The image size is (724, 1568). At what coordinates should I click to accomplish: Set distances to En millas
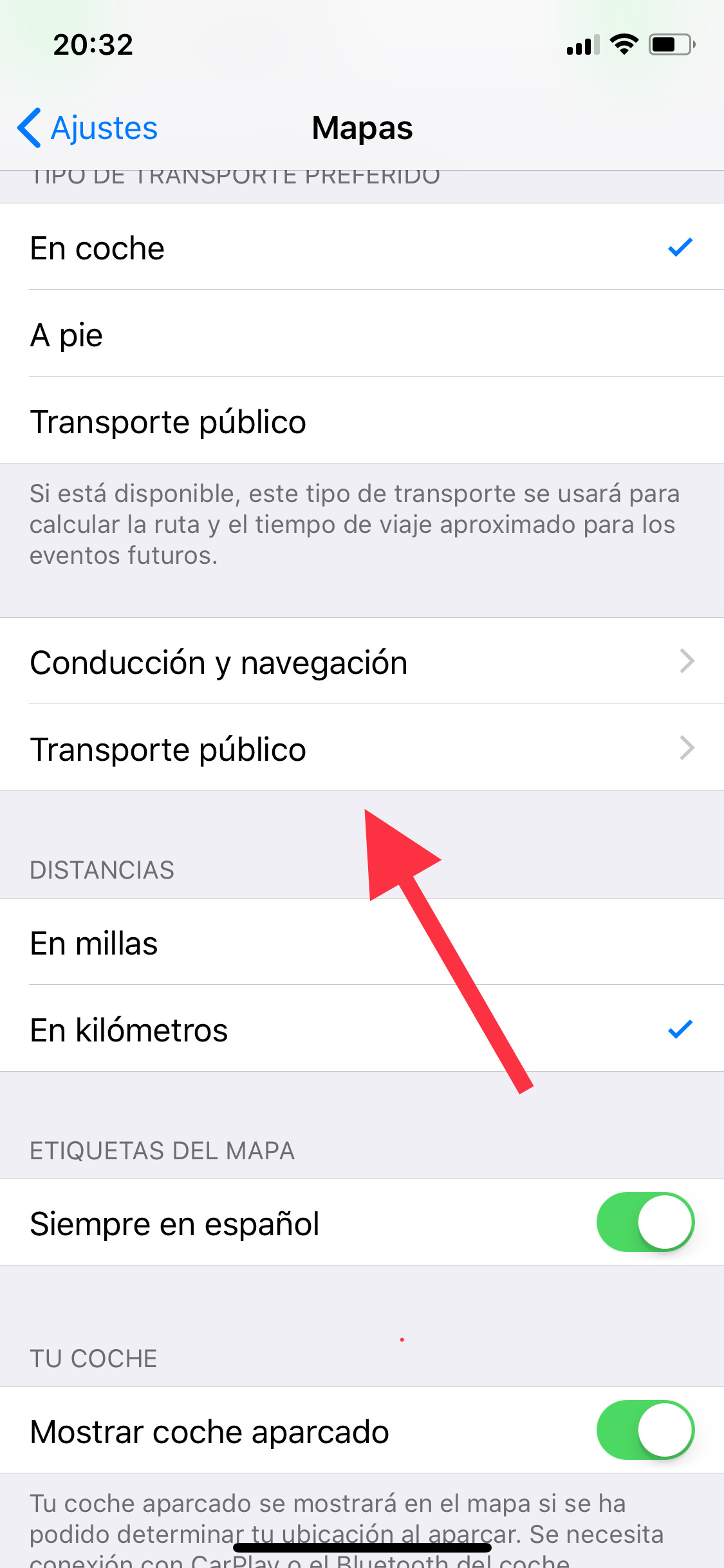[362, 943]
